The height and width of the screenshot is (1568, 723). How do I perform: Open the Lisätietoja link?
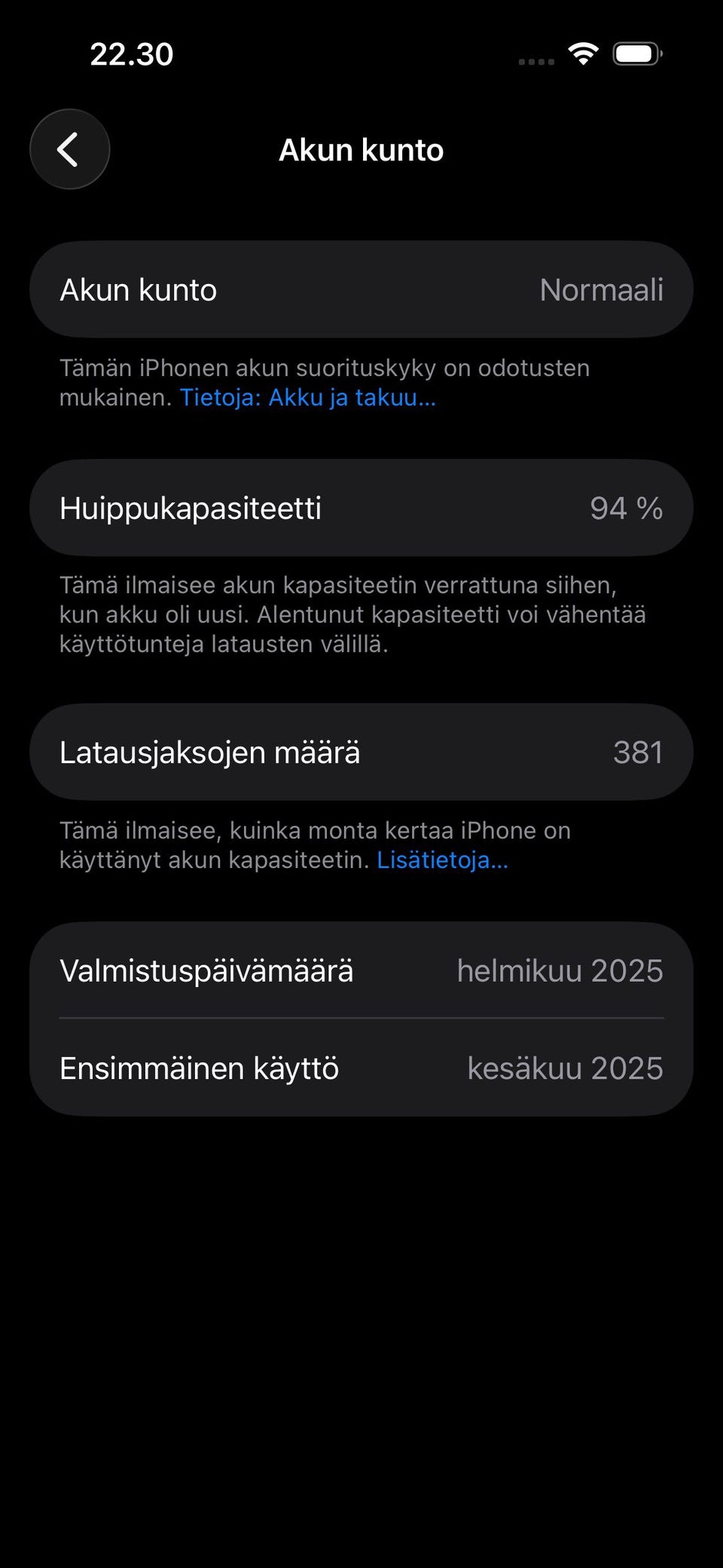(x=443, y=859)
